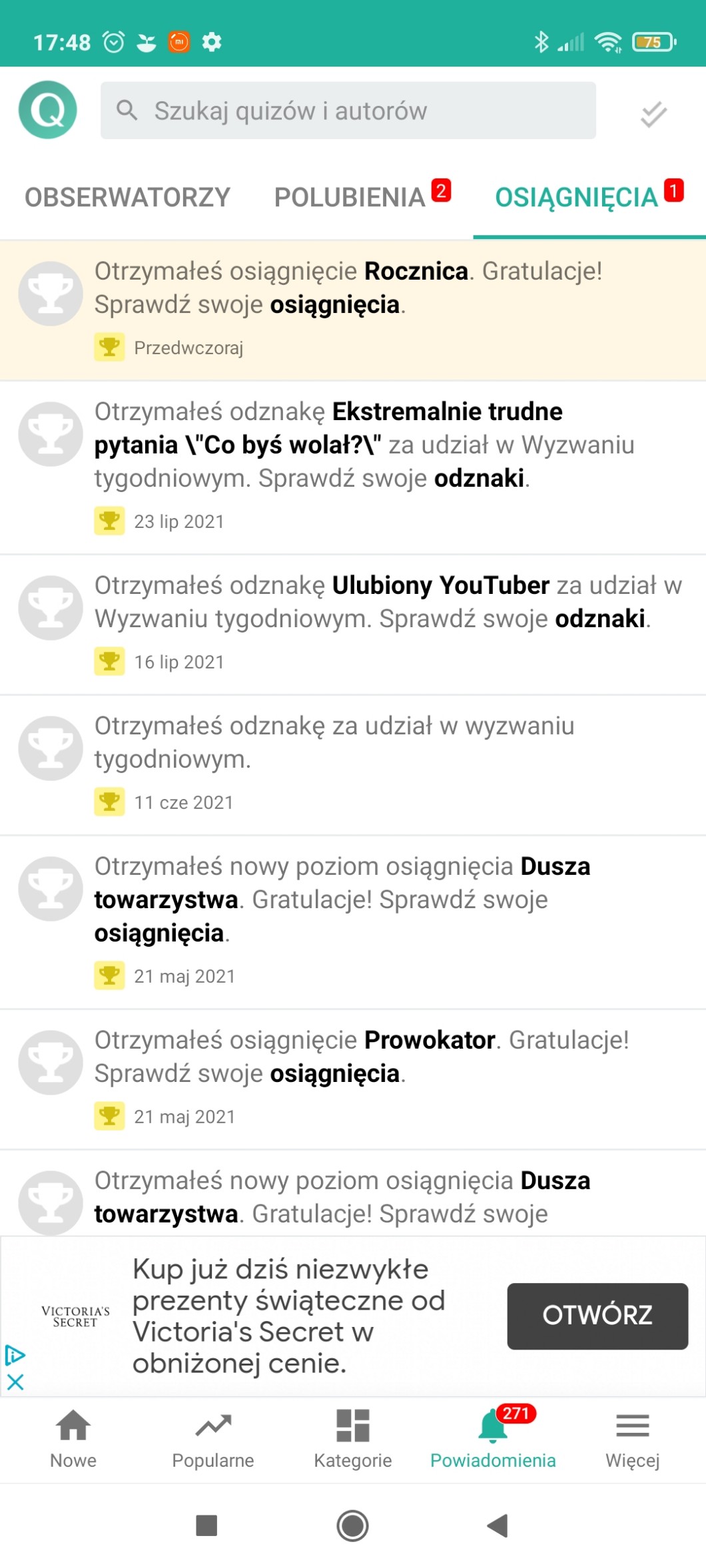Open the ad info icon

[x=15, y=1355]
